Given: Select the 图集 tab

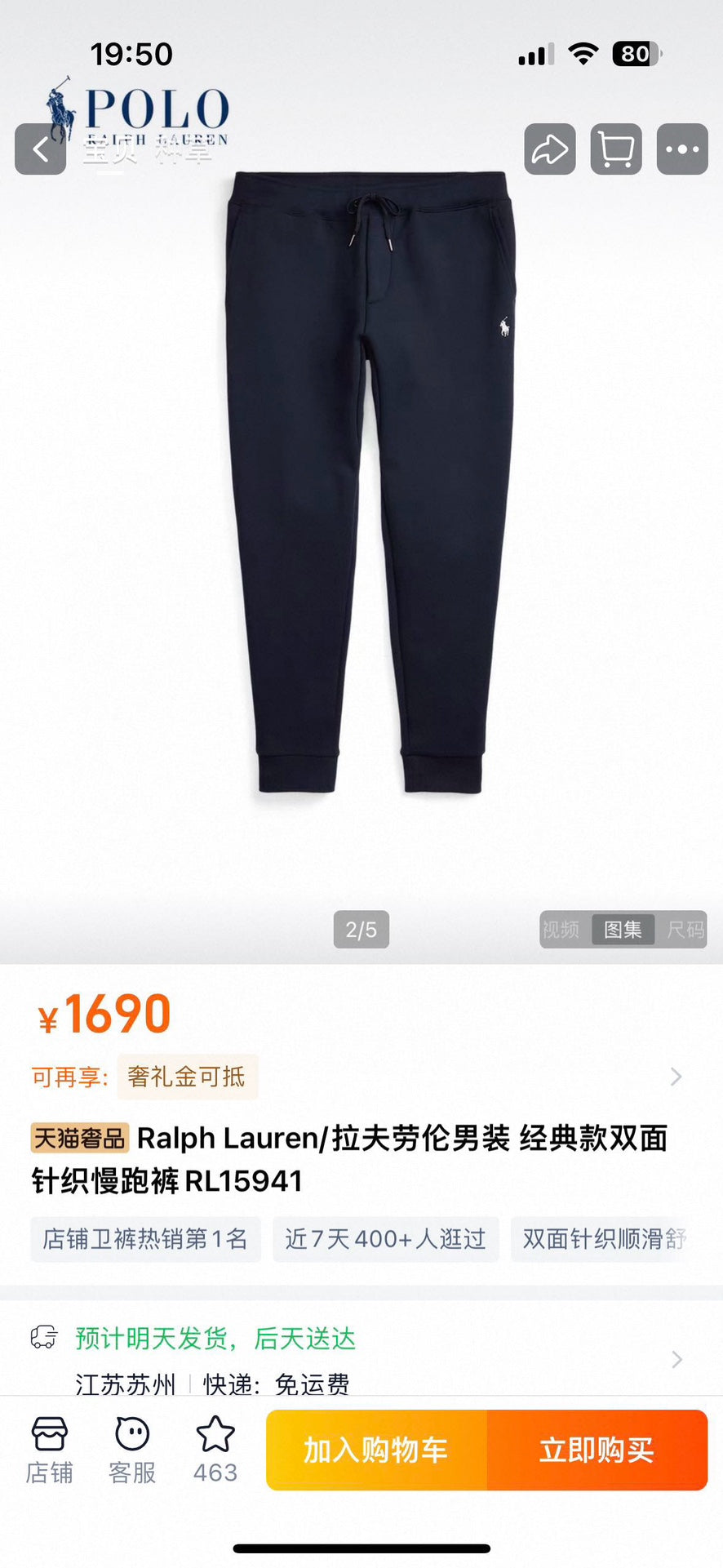Looking at the screenshot, I should [623, 930].
